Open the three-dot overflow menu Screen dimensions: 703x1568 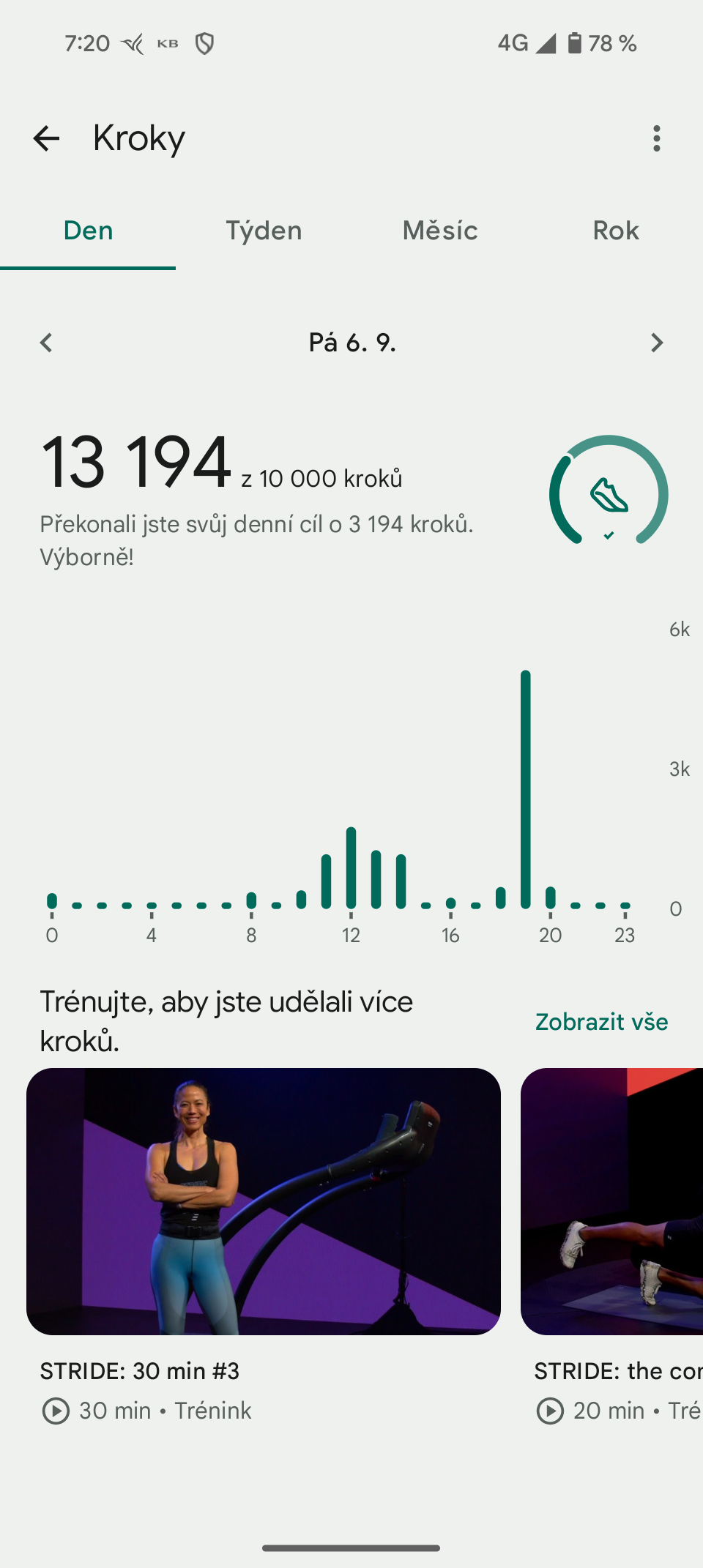tap(657, 138)
